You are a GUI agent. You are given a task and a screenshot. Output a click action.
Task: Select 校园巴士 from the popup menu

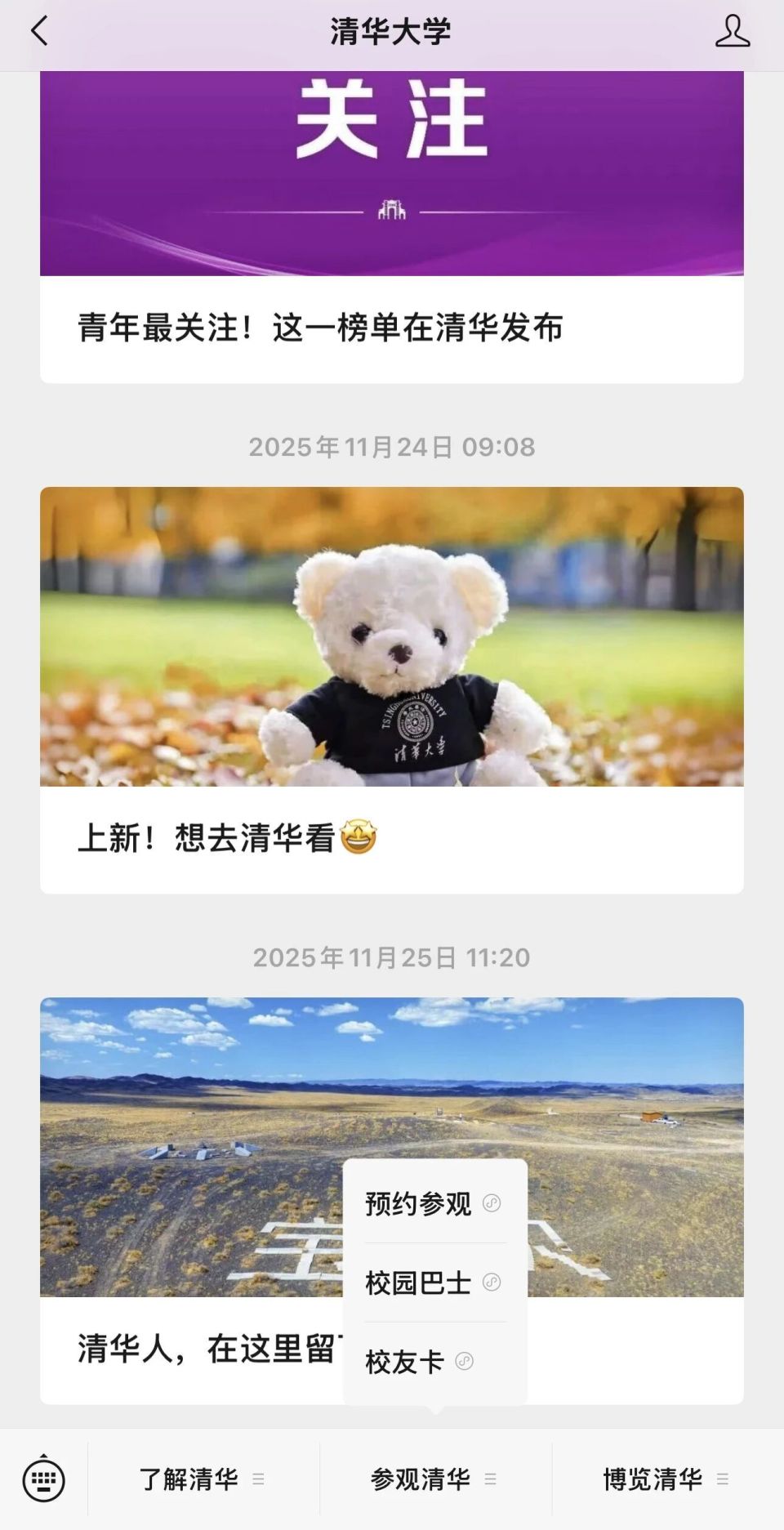point(416,1282)
